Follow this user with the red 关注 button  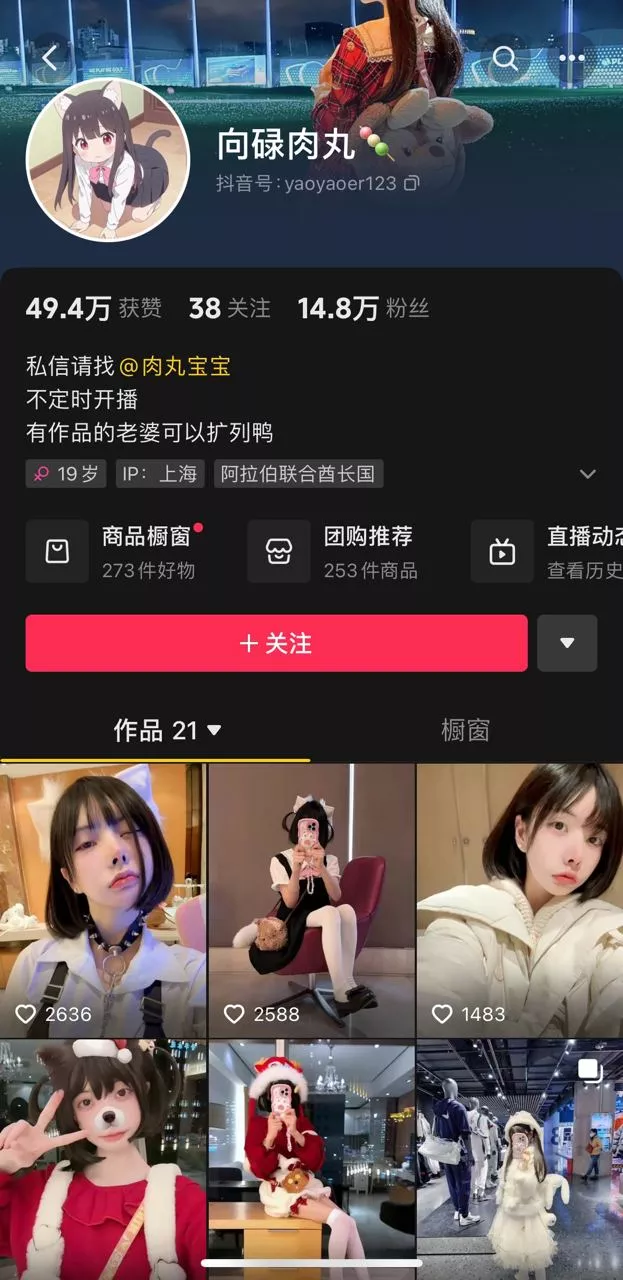[x=276, y=643]
